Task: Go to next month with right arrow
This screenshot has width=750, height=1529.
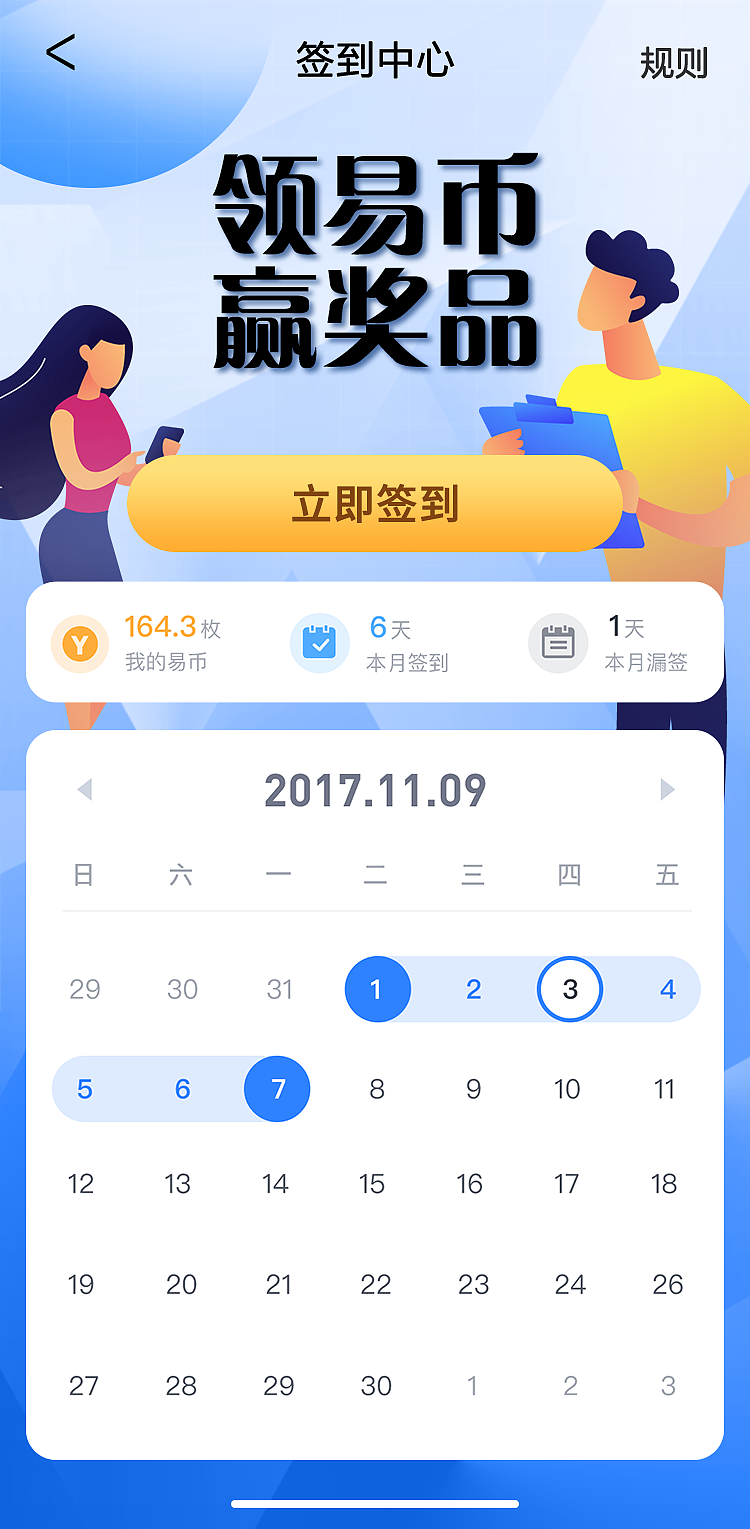Action: pos(666,789)
